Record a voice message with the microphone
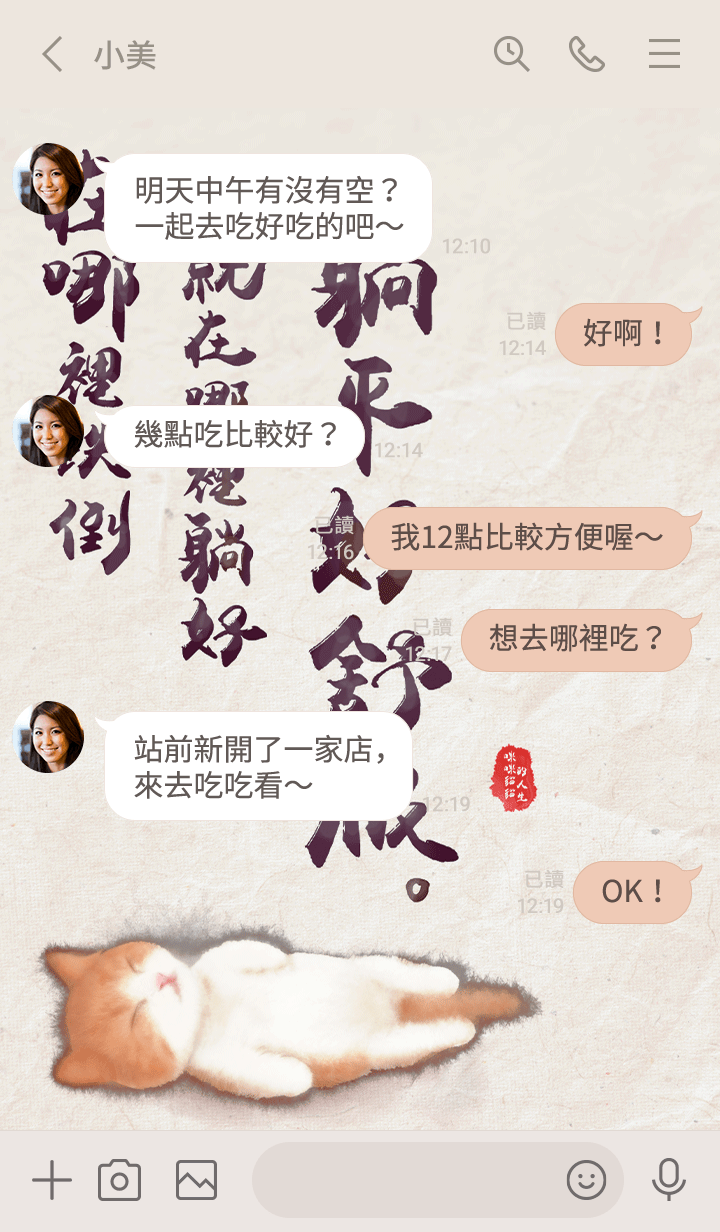This screenshot has height=1232, width=720. coord(668,1181)
